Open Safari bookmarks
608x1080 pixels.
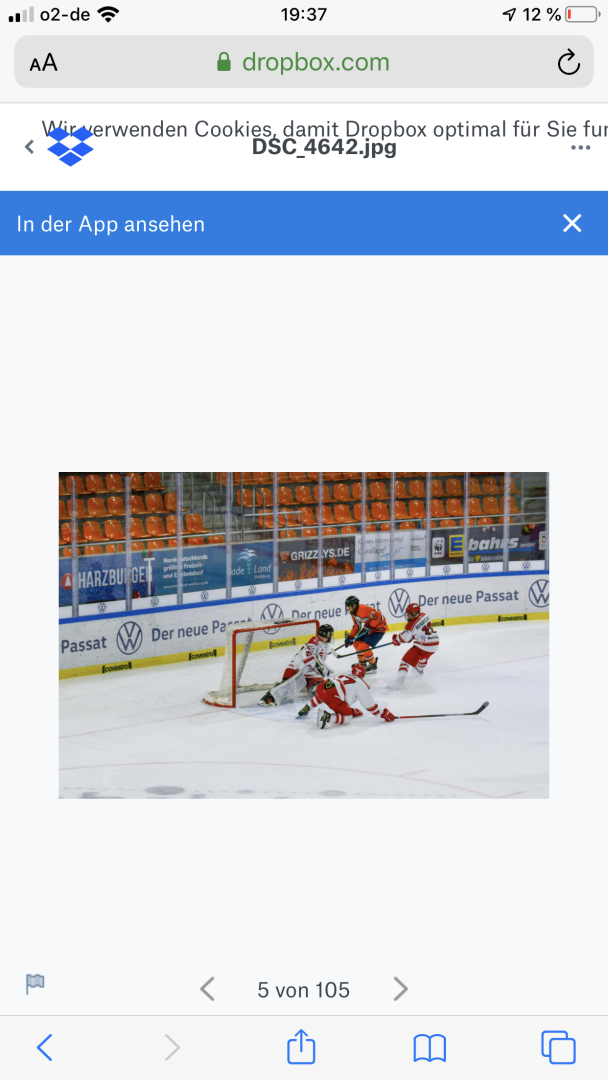429,1047
